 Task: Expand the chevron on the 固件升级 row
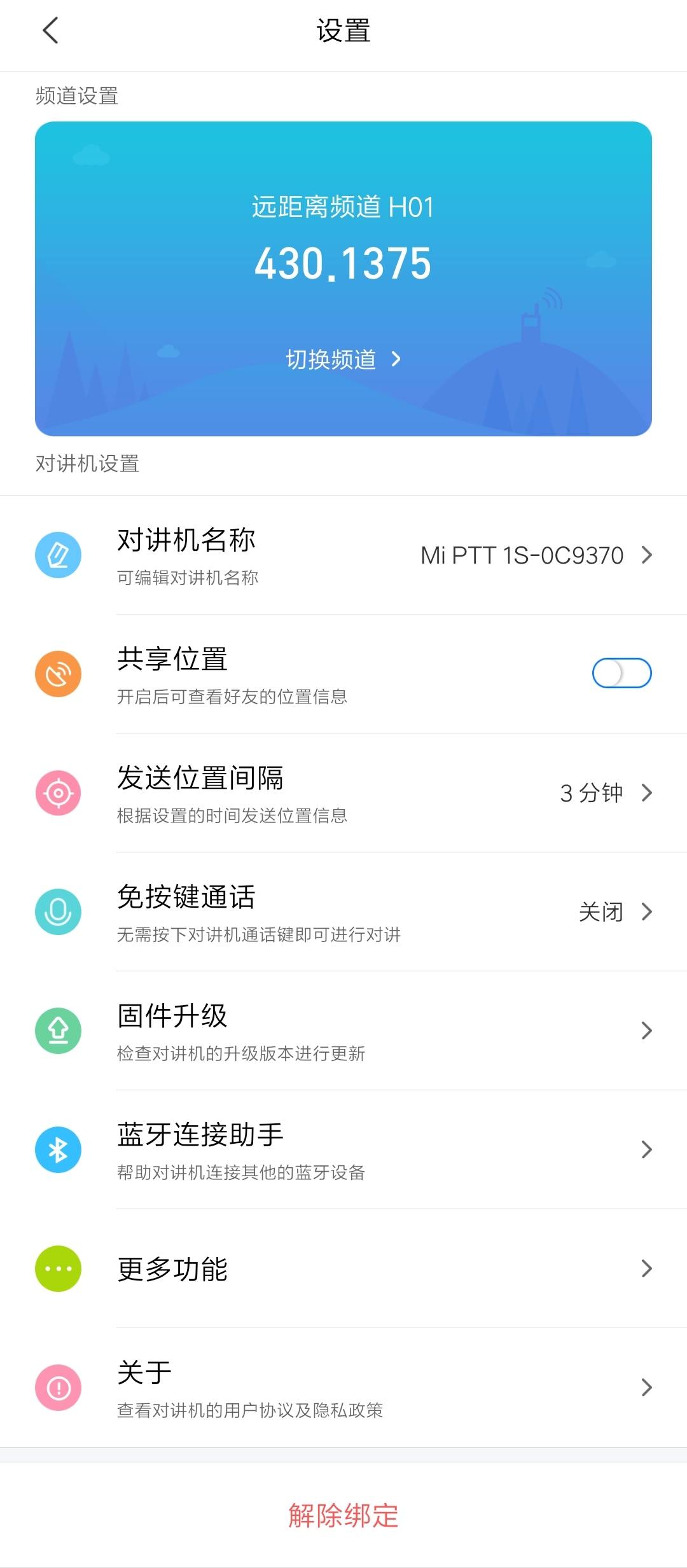click(647, 1030)
